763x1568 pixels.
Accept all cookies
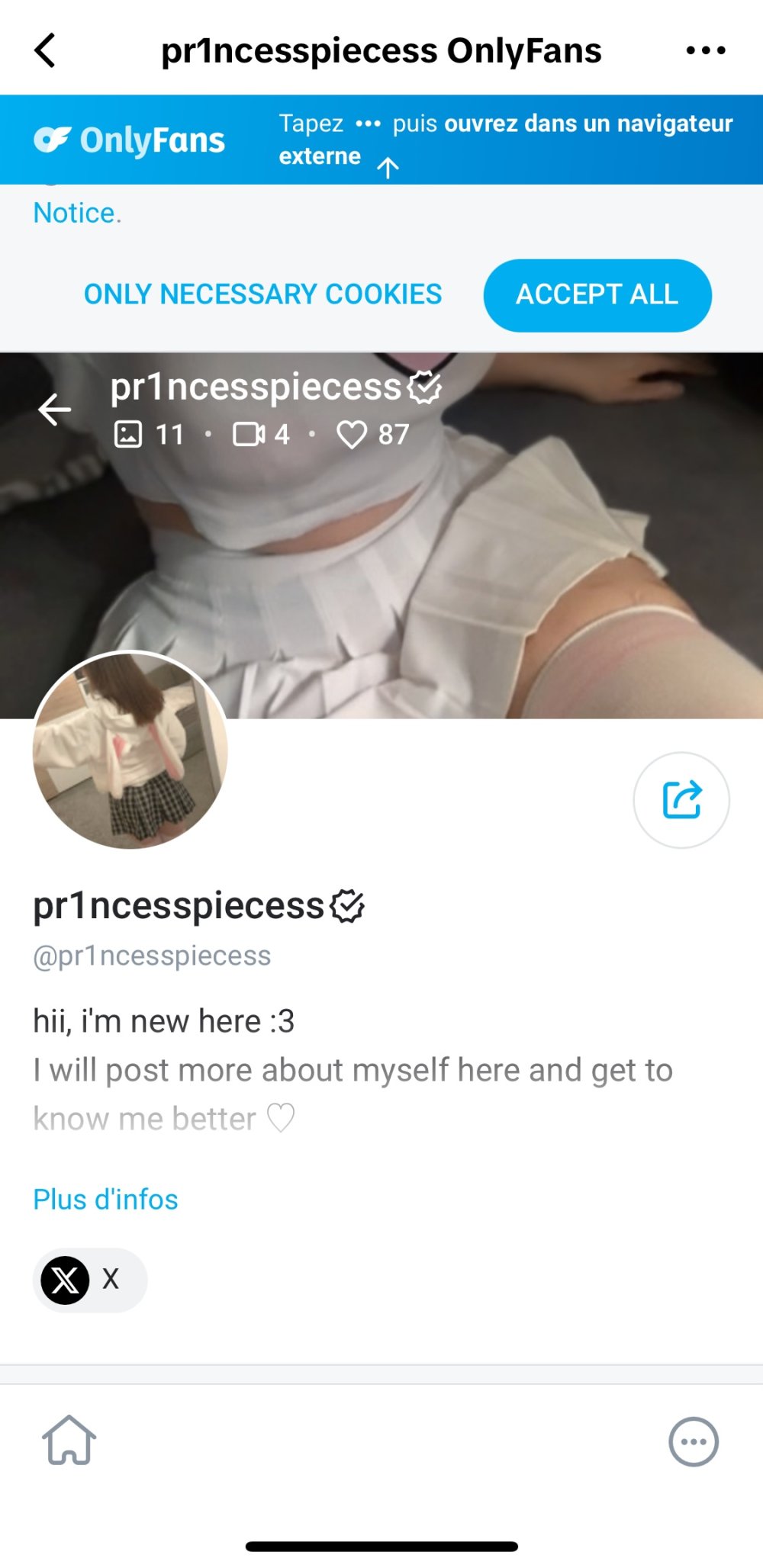point(597,294)
